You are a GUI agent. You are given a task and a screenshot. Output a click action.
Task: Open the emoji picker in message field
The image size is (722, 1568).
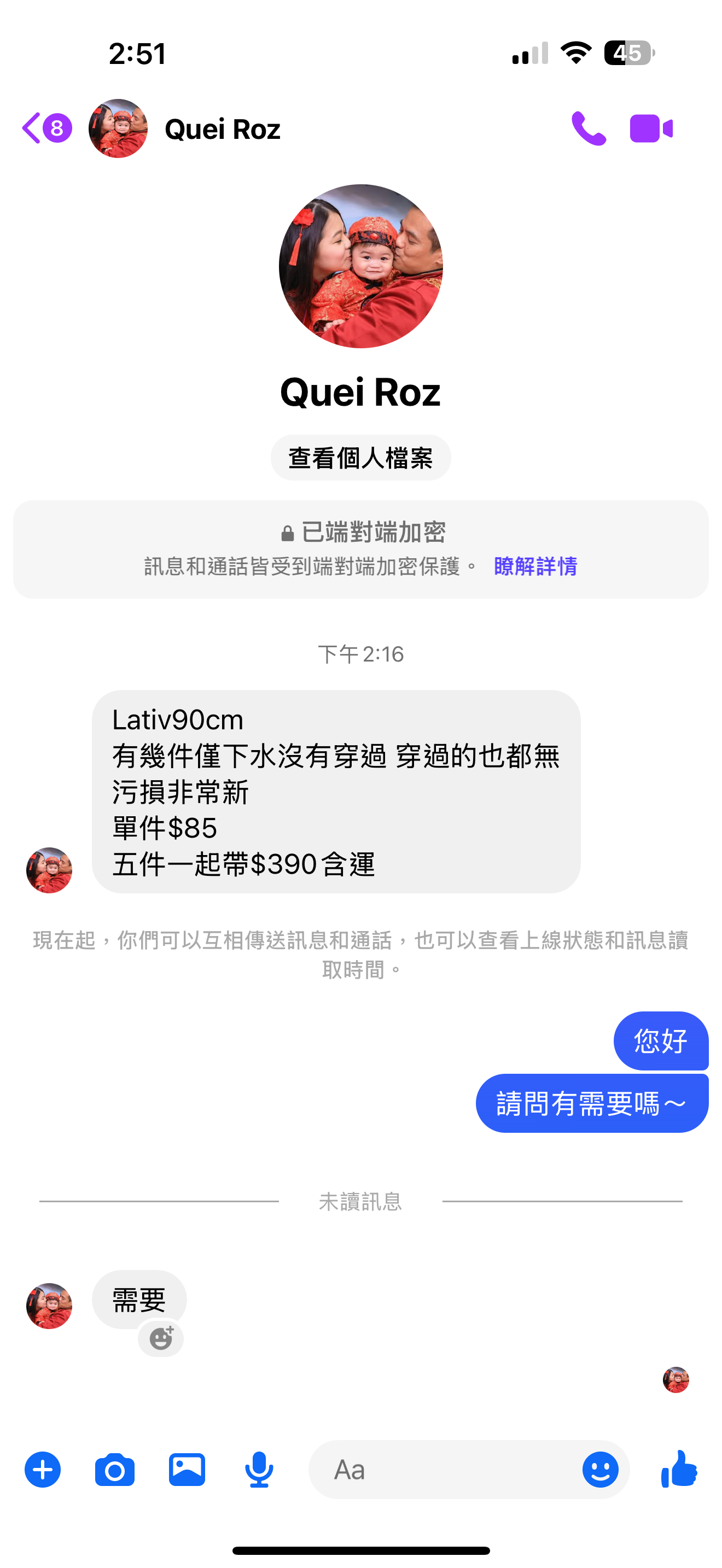pyautogui.click(x=599, y=1470)
